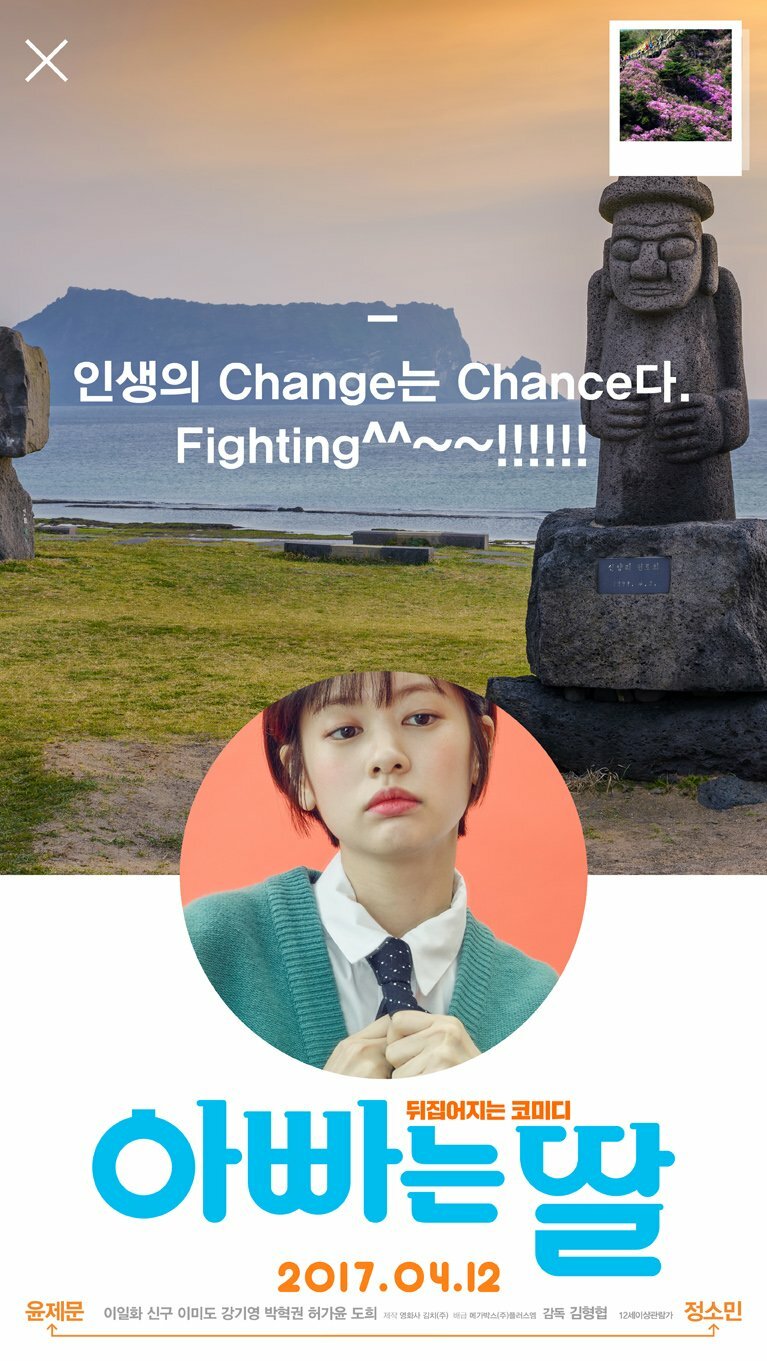
Task: Open the pink flower photo thumbnail
Action: point(675,87)
